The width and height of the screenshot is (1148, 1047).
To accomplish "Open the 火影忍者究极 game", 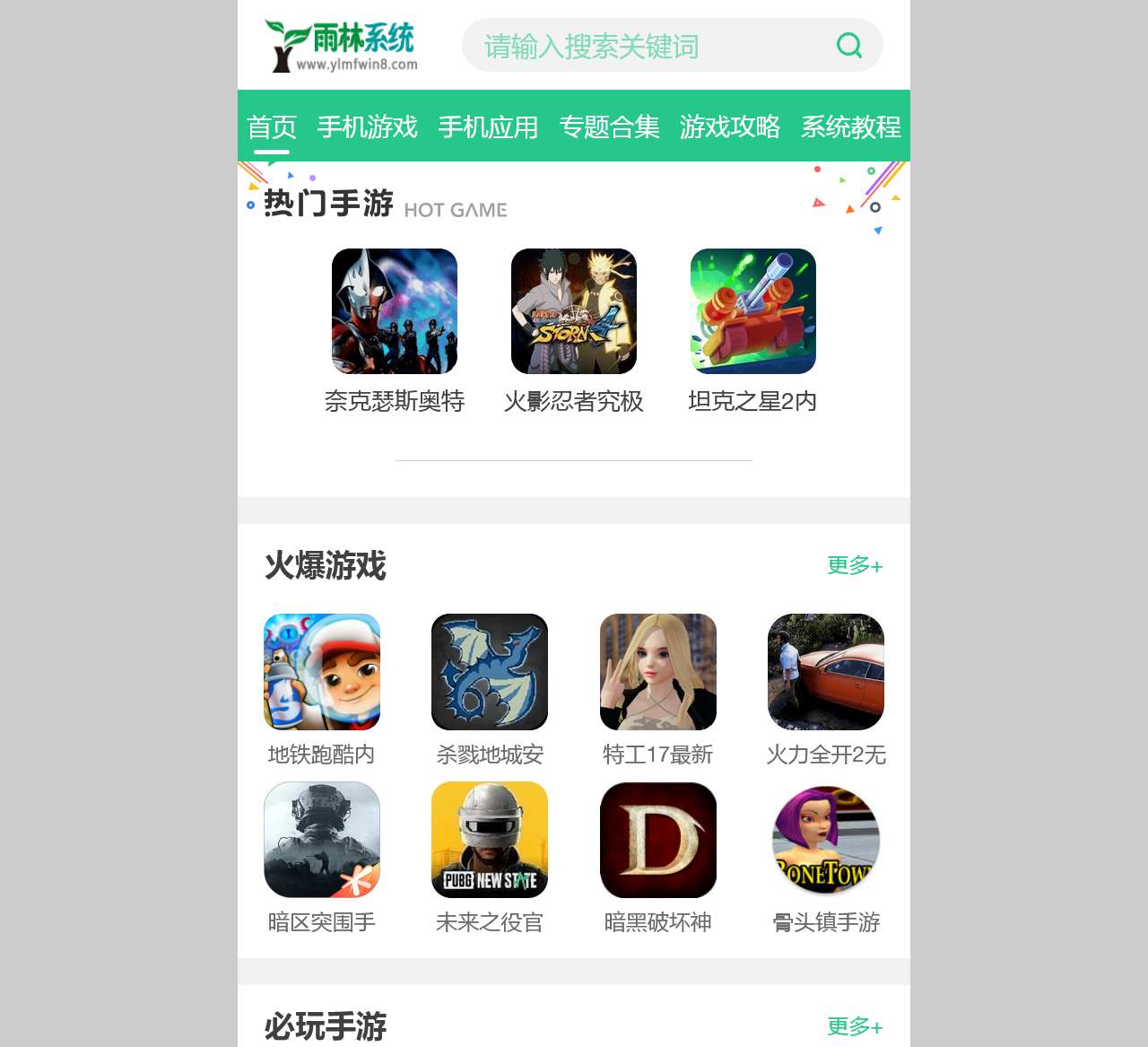I will [574, 311].
